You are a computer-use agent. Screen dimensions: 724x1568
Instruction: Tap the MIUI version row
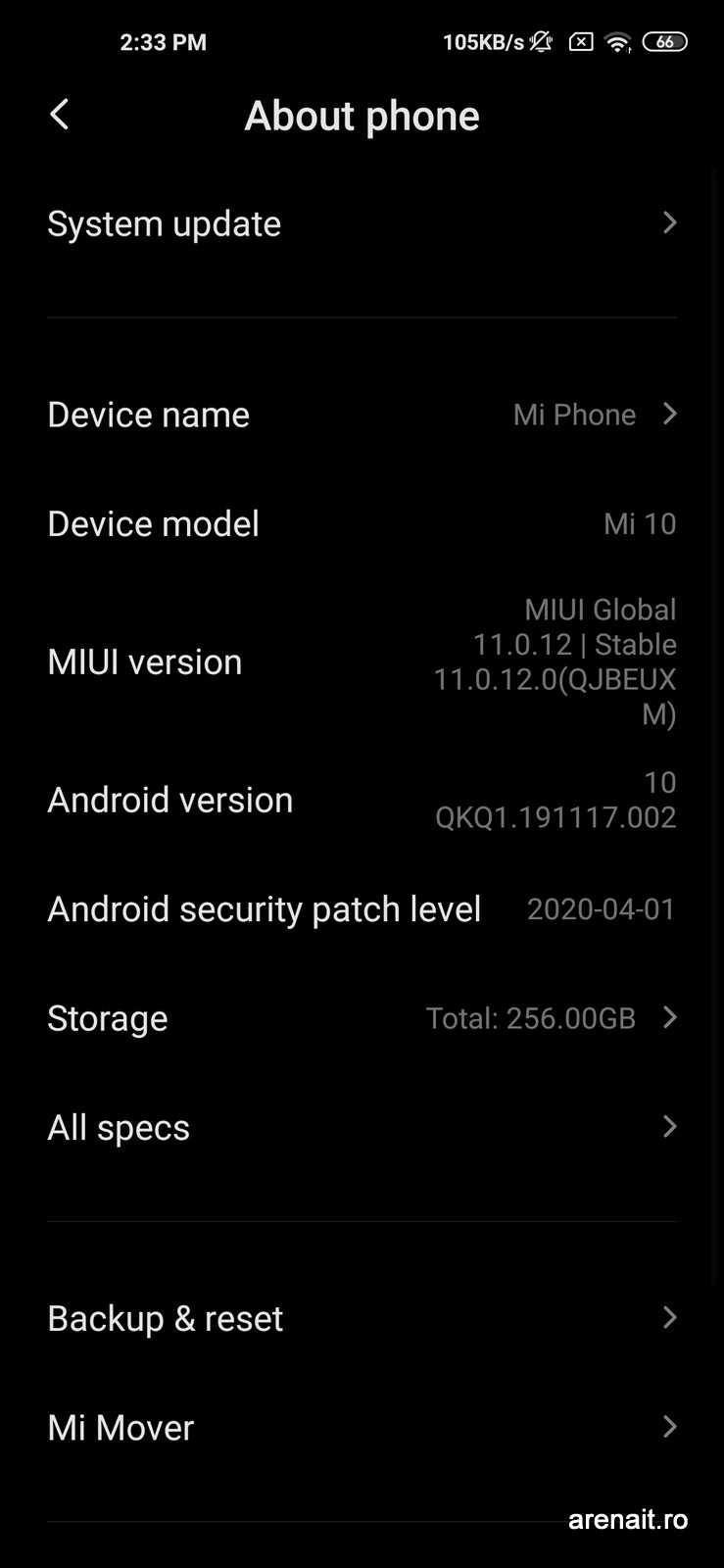coord(361,661)
